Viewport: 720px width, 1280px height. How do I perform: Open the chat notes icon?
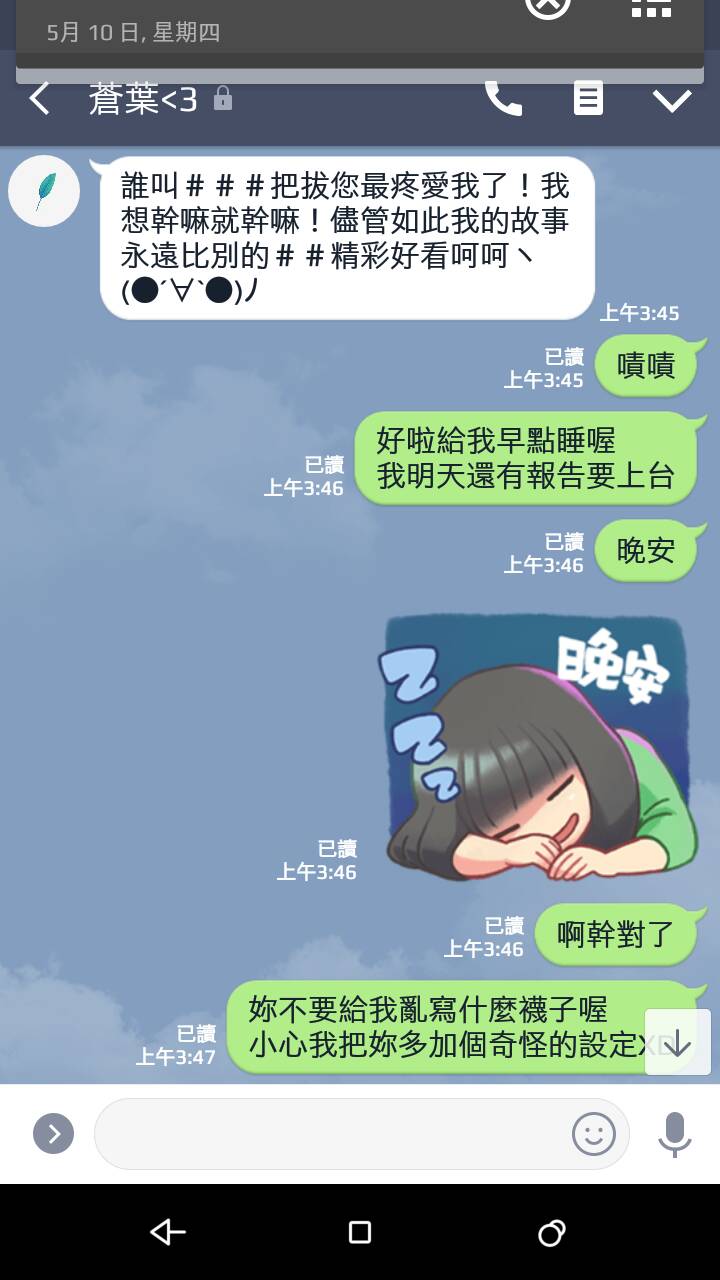tap(588, 98)
